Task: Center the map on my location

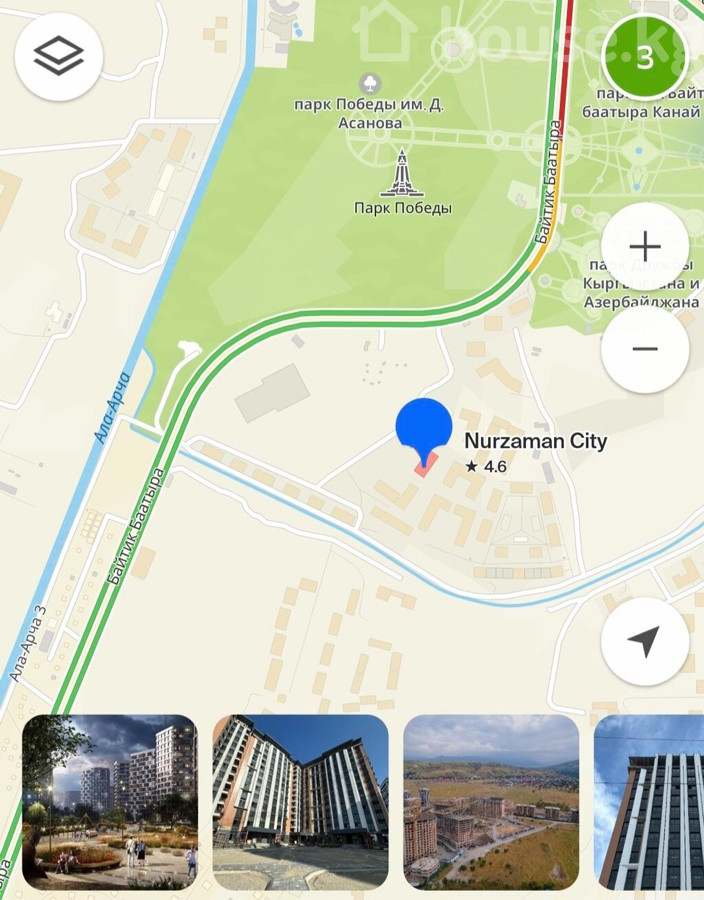Action: pyautogui.click(x=645, y=641)
